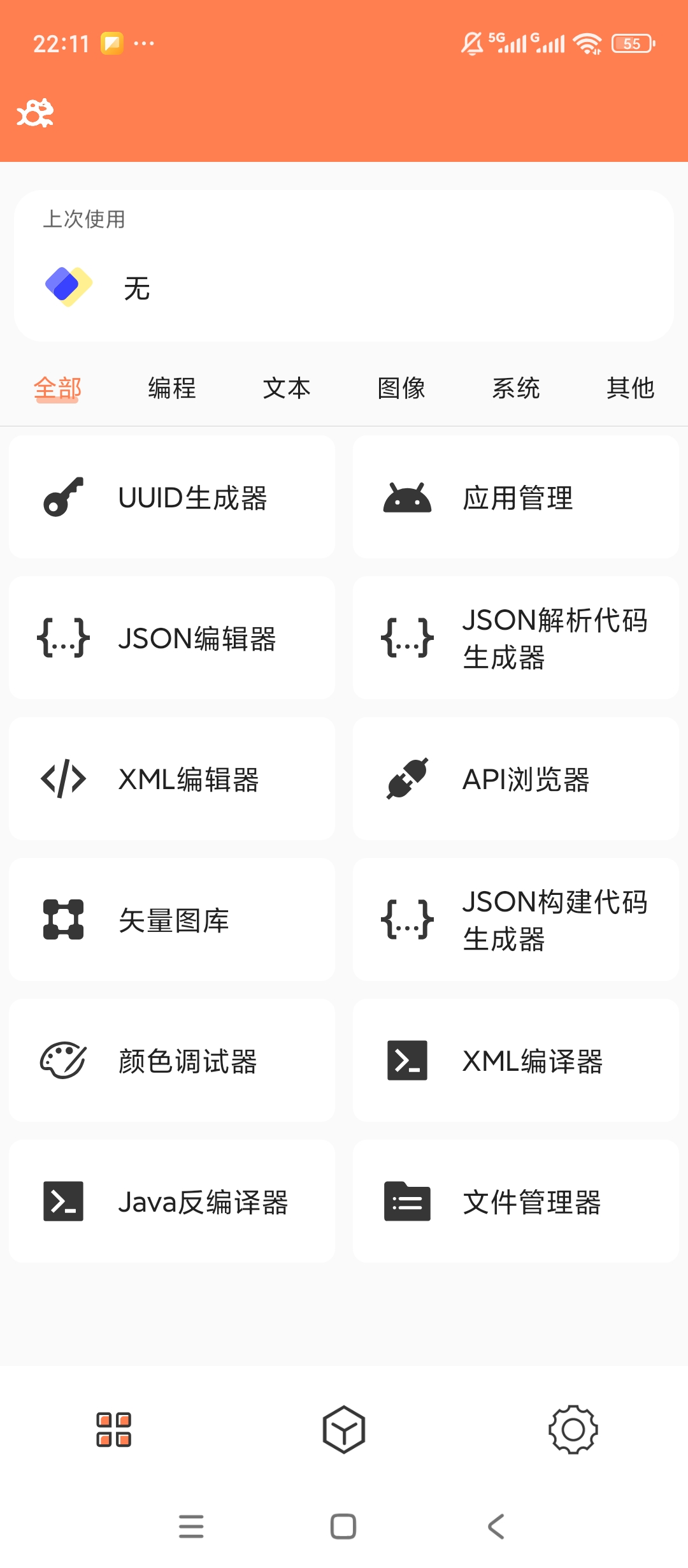
Task: Open the 文件管理器 file manager
Action: [516, 1202]
